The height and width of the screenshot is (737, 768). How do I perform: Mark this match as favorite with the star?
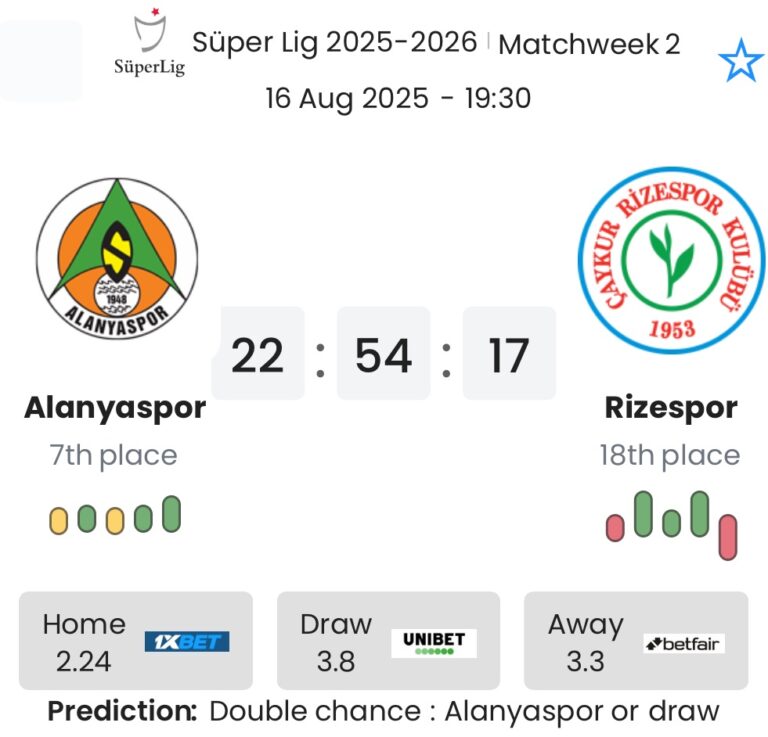(x=740, y=62)
